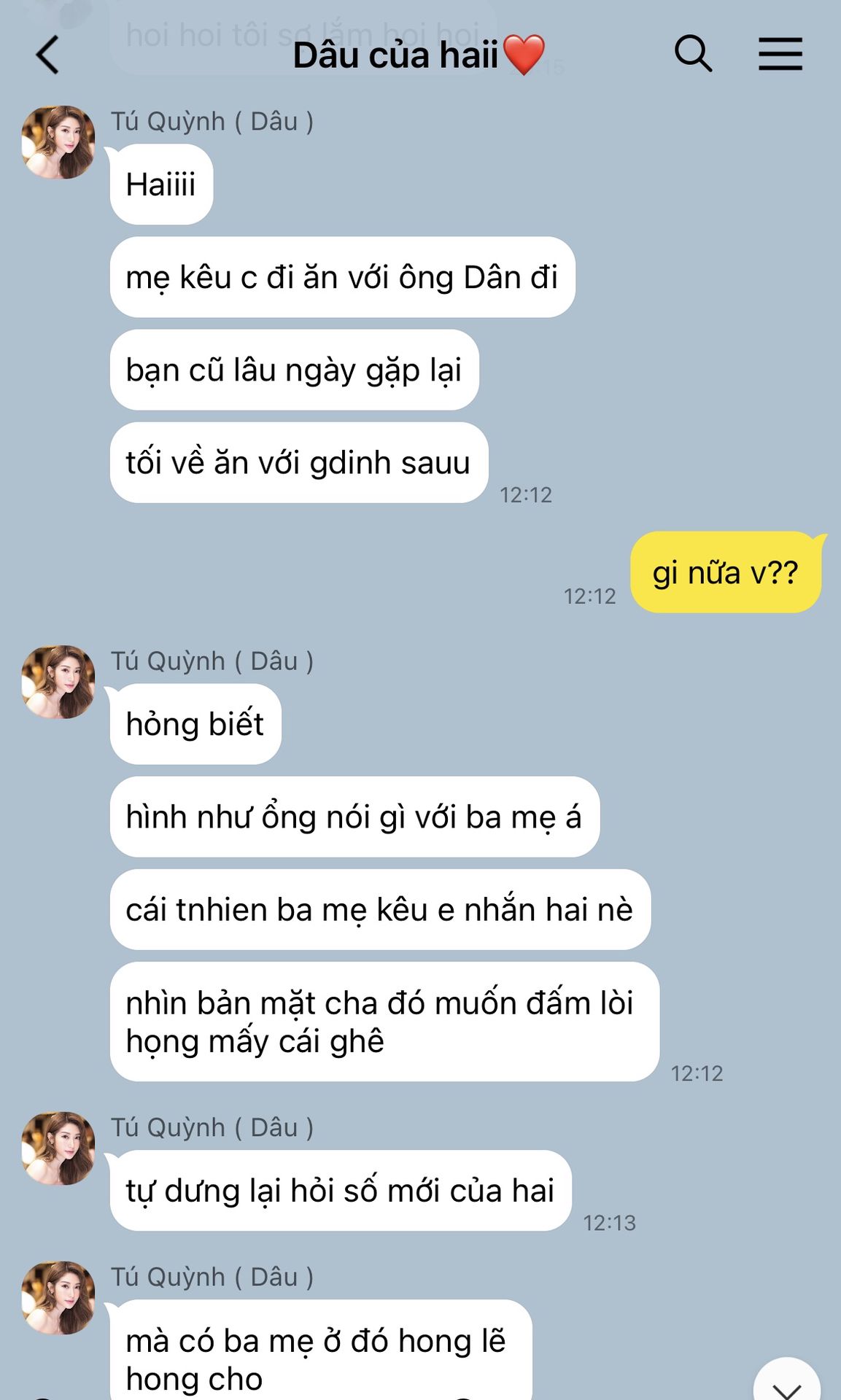Open Tú Quỳnh's avatar above "Haiiii"
The image size is (841, 1400).
(58, 142)
